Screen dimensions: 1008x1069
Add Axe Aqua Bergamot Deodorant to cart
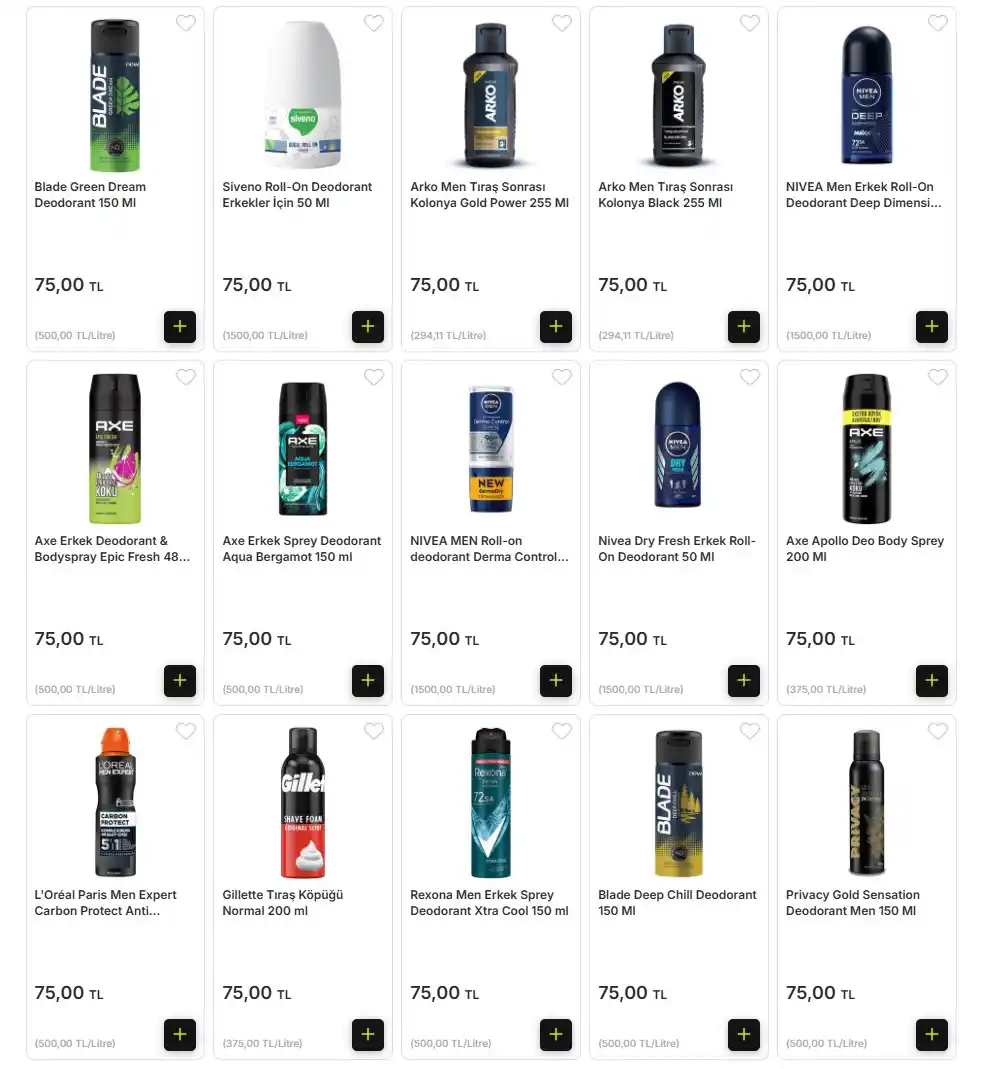pos(368,681)
